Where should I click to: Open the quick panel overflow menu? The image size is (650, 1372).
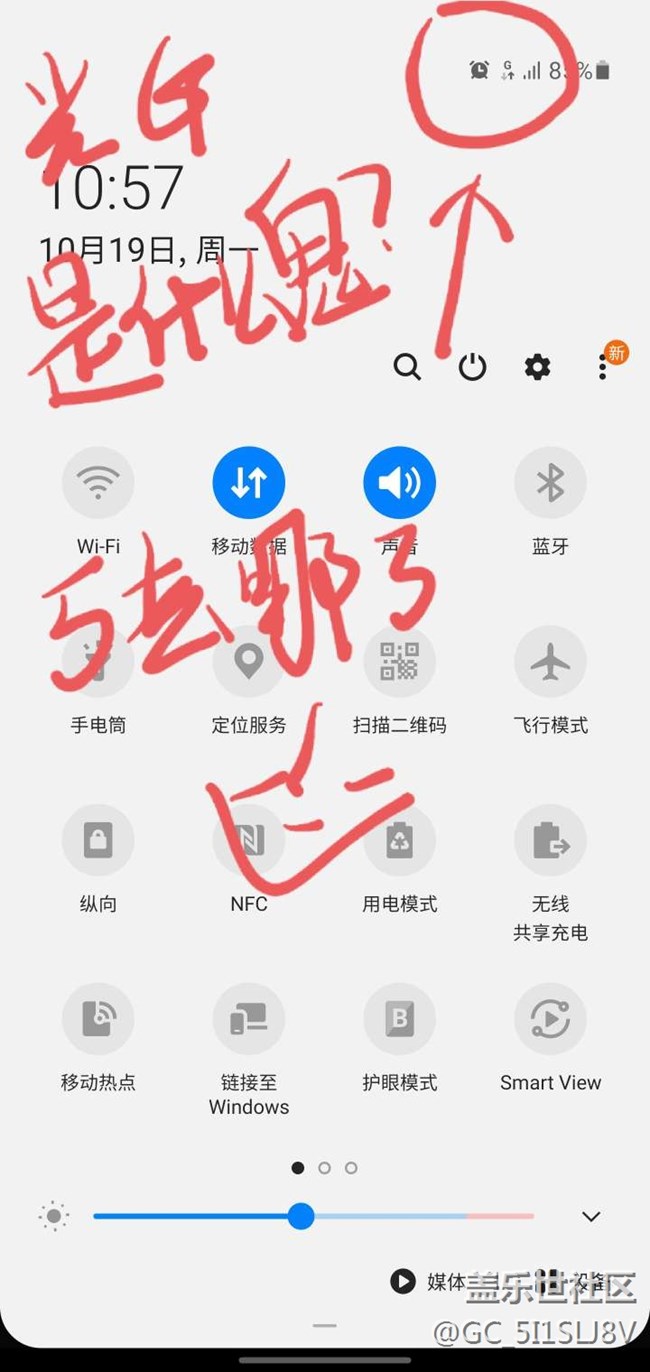[602, 367]
